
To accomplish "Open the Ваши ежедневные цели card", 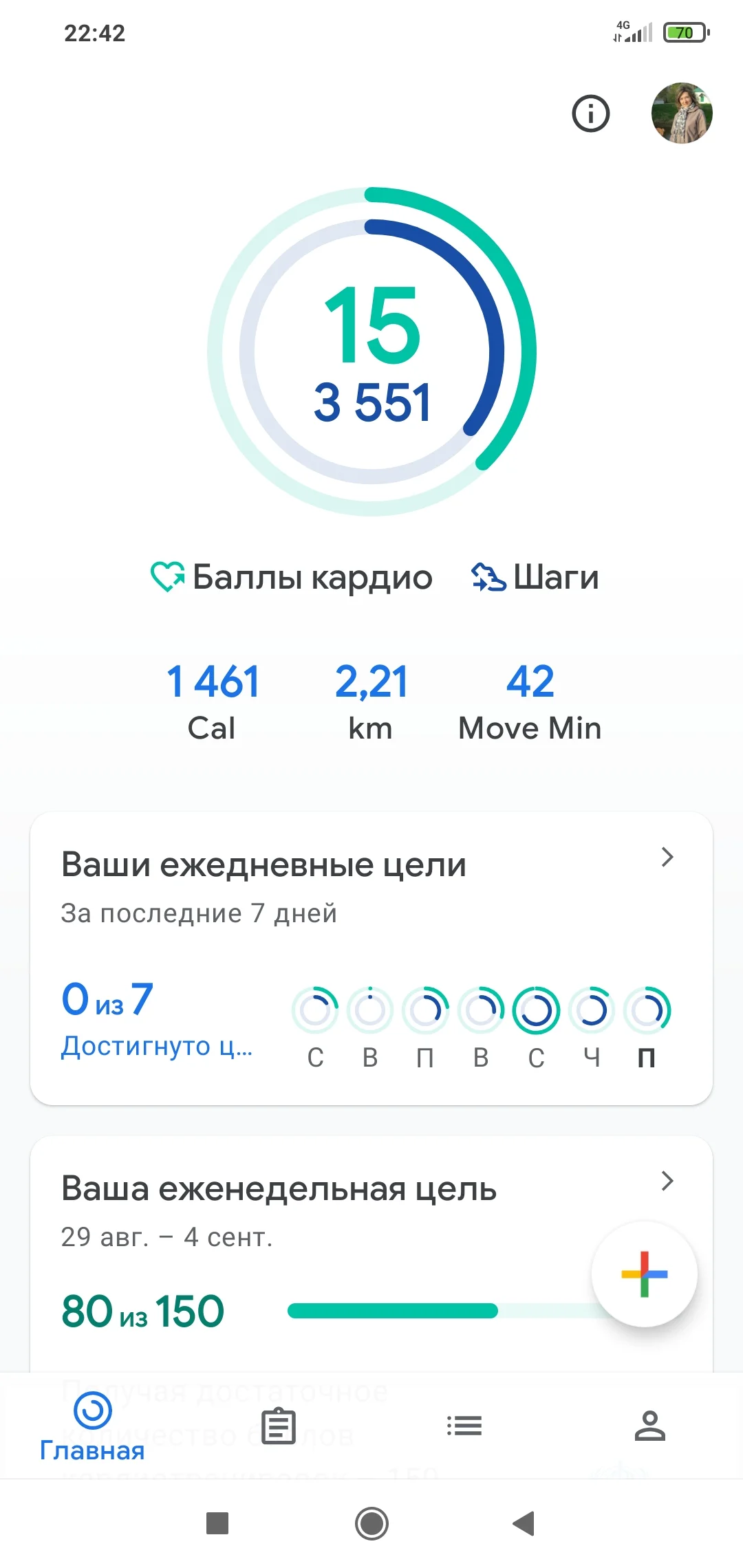I will [x=371, y=957].
